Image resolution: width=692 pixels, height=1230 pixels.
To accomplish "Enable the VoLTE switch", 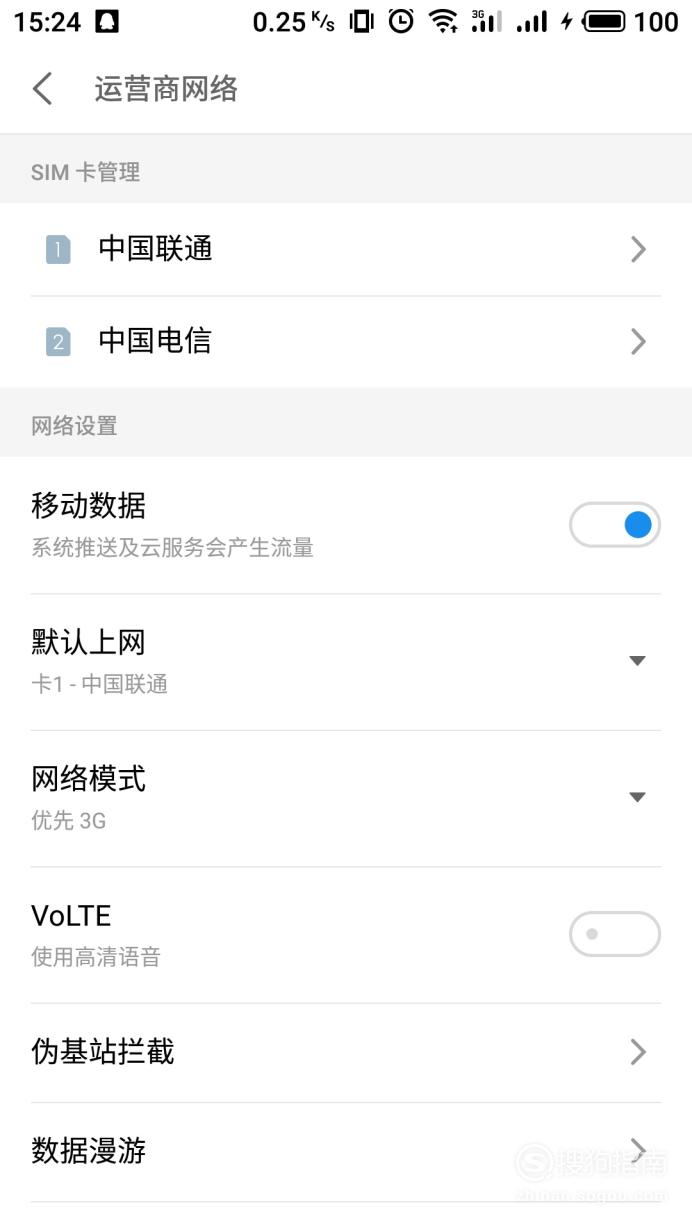I will (x=615, y=934).
